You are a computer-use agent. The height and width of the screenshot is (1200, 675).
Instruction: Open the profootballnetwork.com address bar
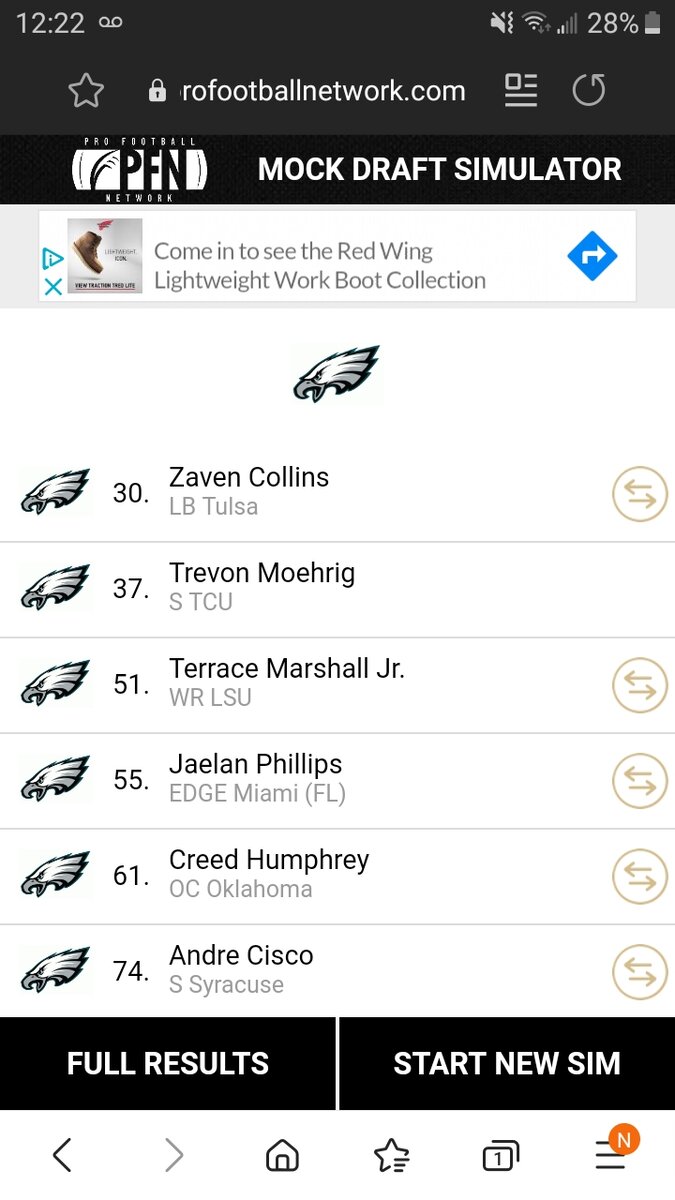coord(310,91)
